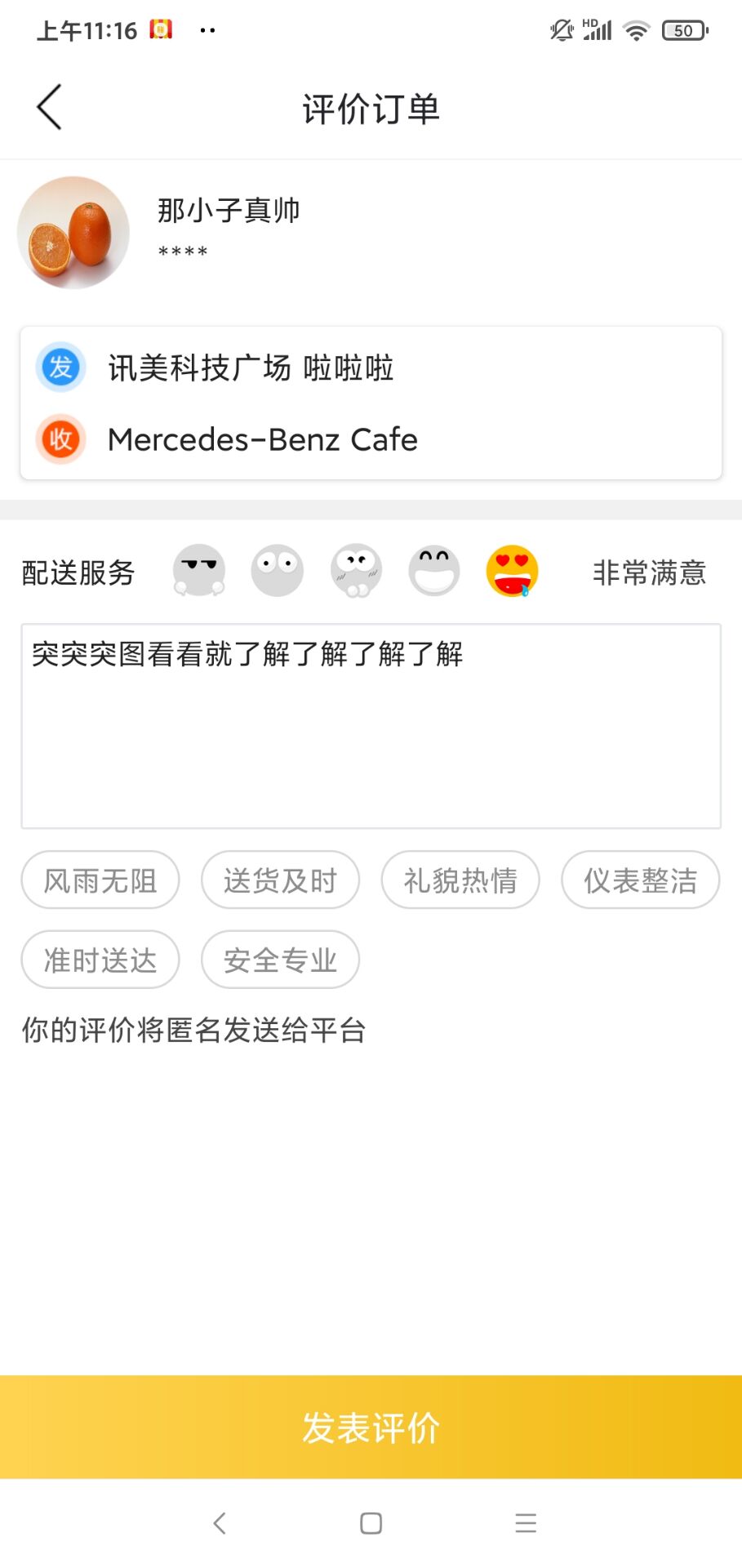Pick the third neutral-face rating emoji
742x1568 pixels.
355,571
